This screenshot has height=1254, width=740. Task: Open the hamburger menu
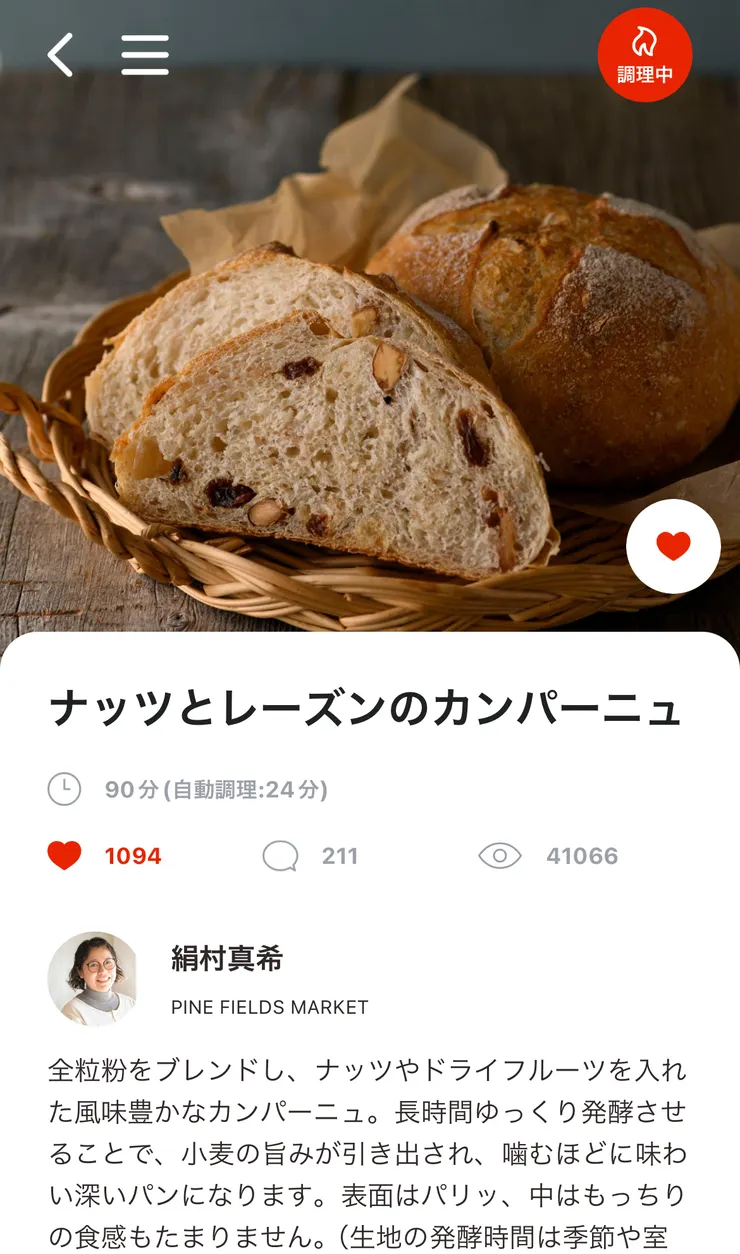click(145, 55)
